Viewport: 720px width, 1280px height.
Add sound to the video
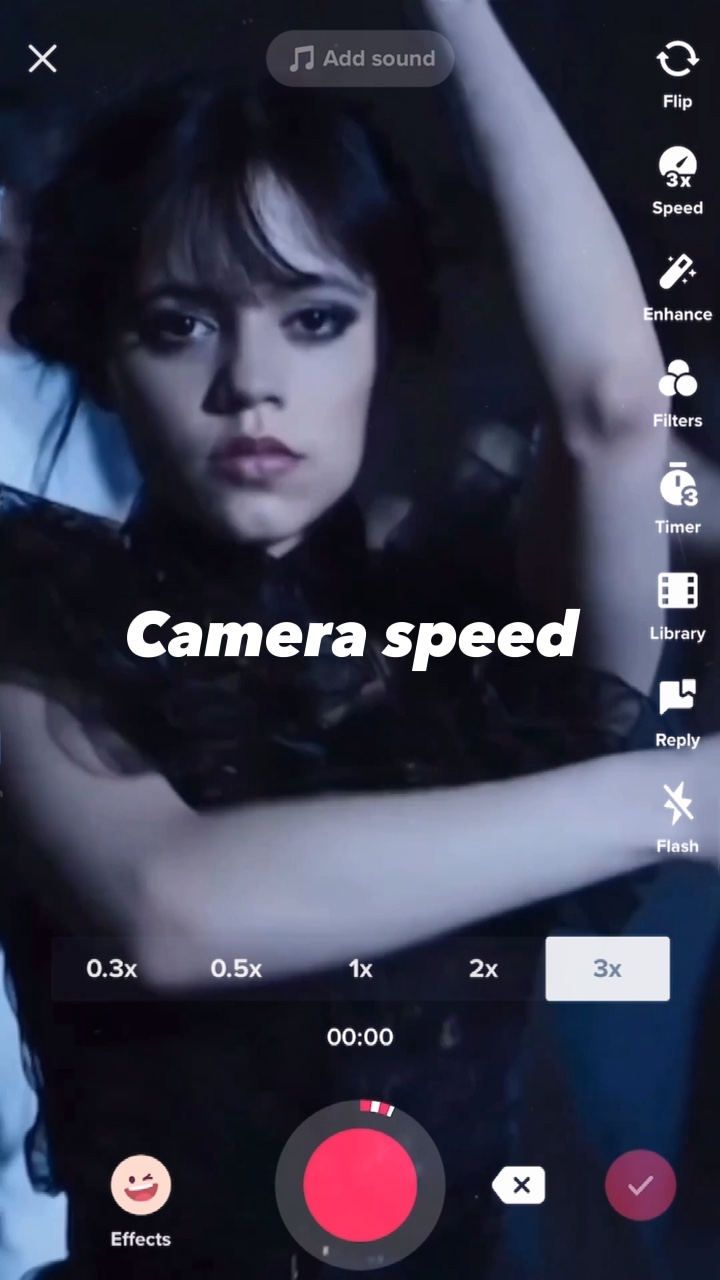click(360, 58)
